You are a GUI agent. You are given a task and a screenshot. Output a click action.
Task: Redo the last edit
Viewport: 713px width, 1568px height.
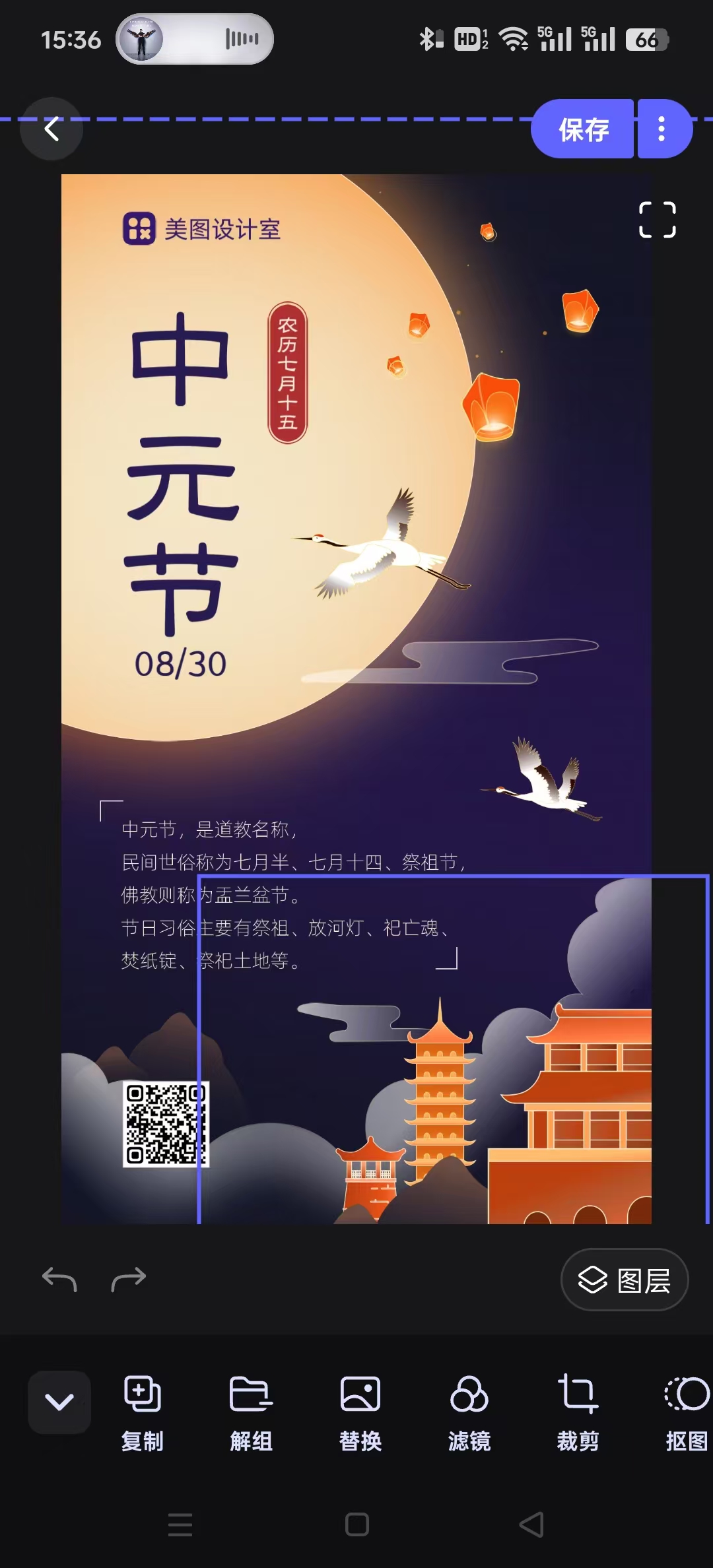129,1279
